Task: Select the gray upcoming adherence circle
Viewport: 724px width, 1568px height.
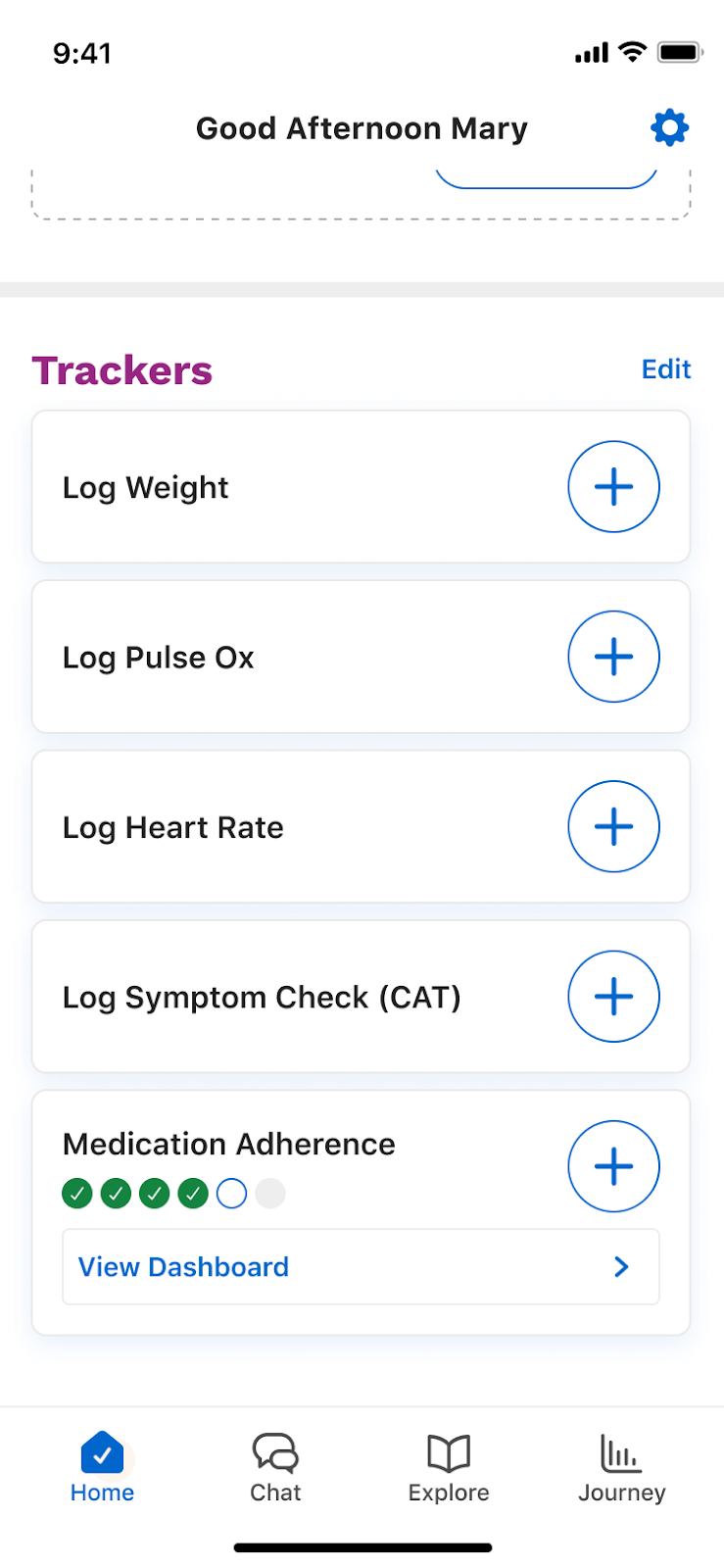Action: point(269,1193)
